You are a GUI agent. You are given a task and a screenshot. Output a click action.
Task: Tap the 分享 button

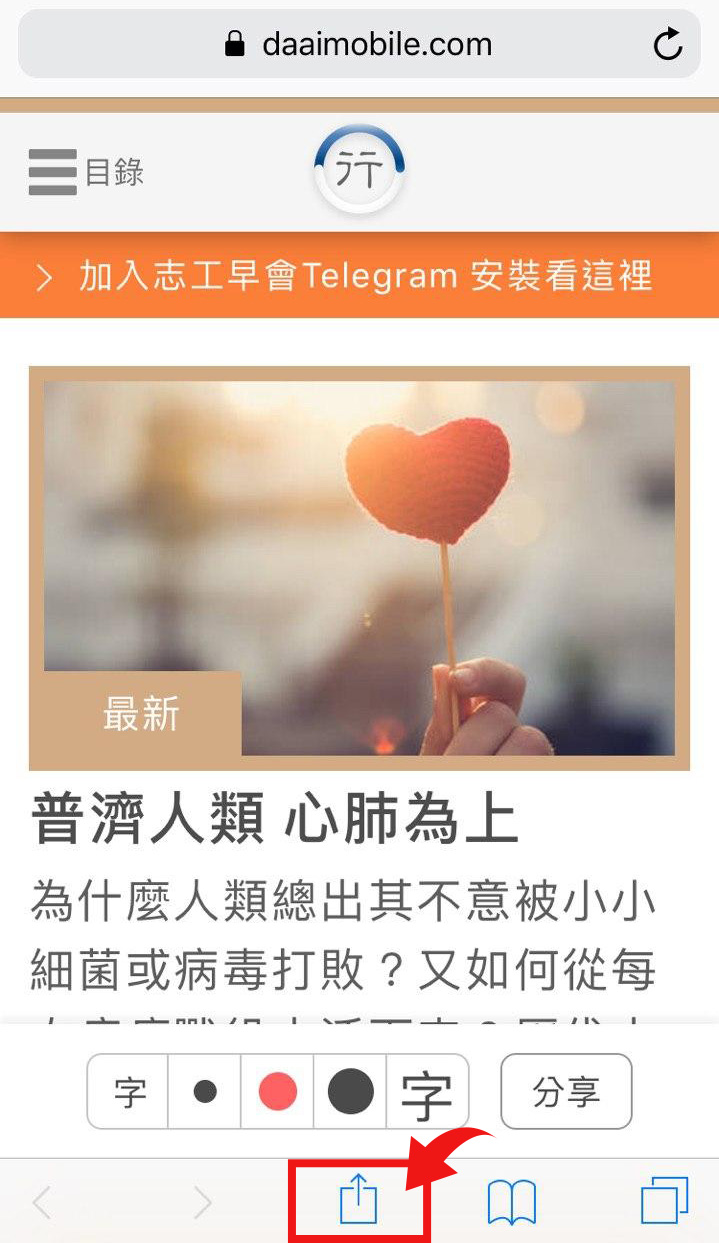(x=566, y=1091)
